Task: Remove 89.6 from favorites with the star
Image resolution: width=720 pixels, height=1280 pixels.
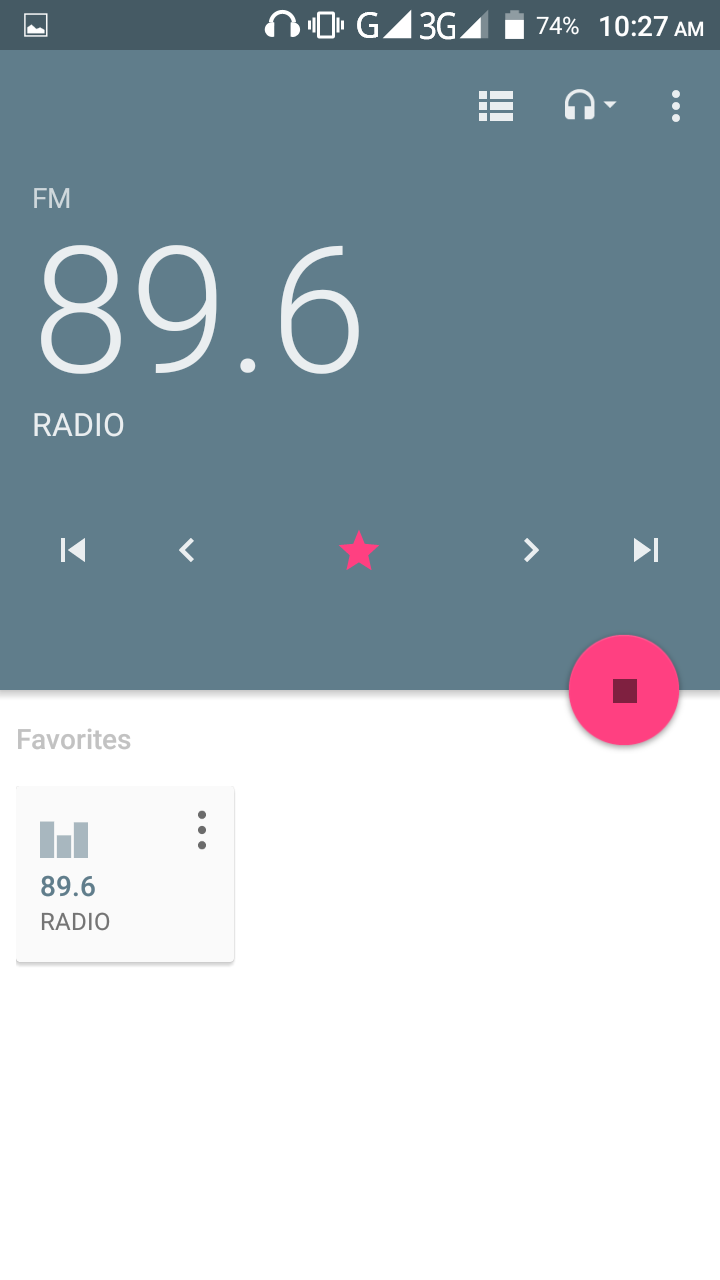Action: [359, 550]
